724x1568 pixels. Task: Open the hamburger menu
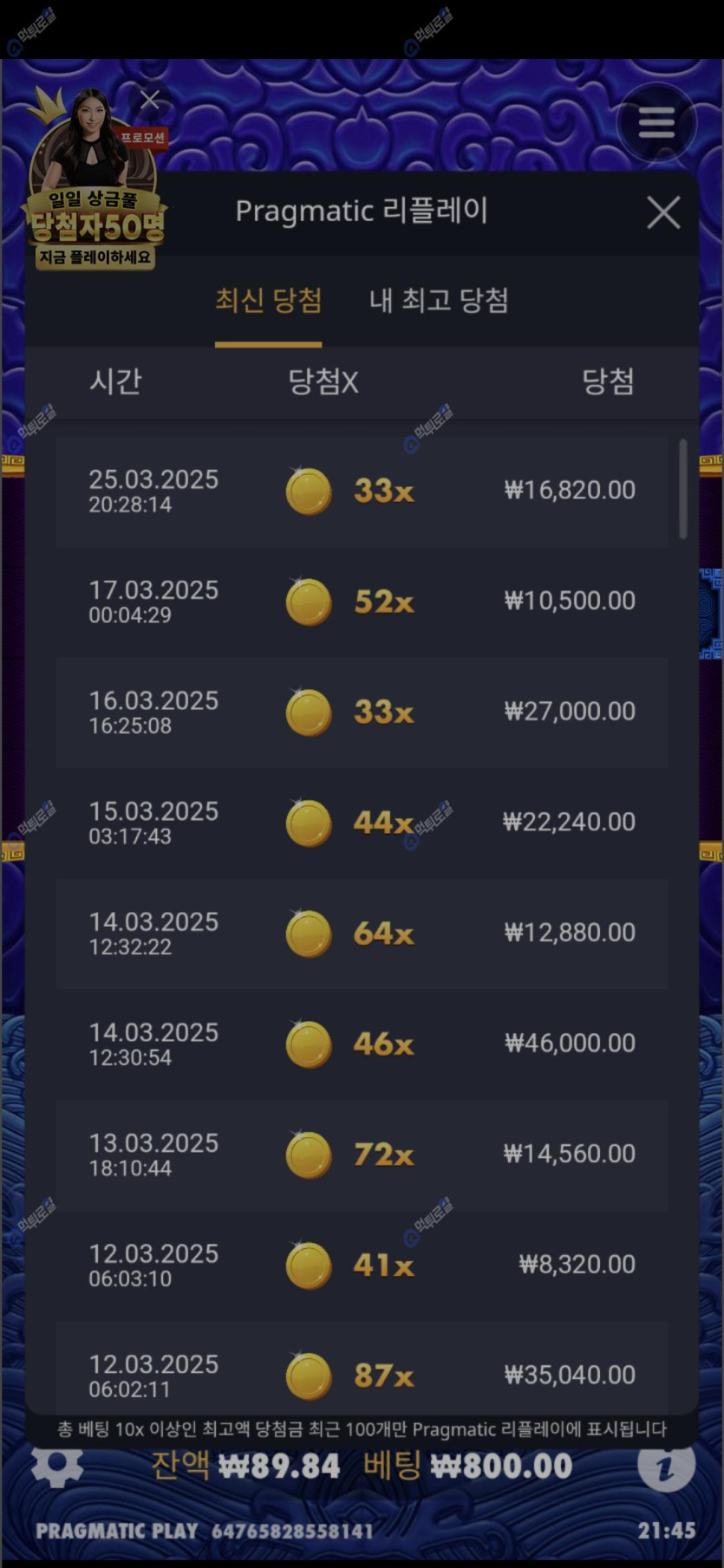tap(656, 122)
